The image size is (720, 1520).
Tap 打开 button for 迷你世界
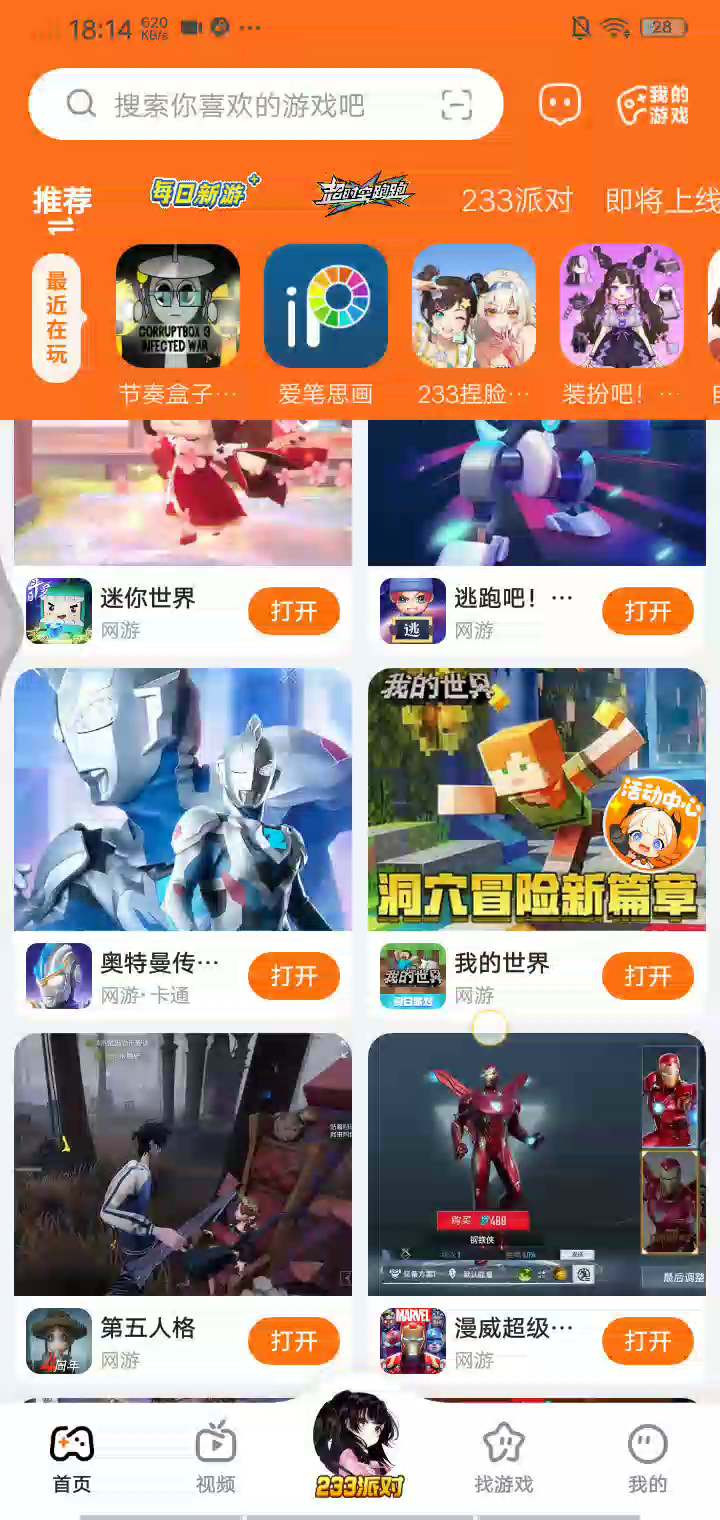[x=294, y=611]
